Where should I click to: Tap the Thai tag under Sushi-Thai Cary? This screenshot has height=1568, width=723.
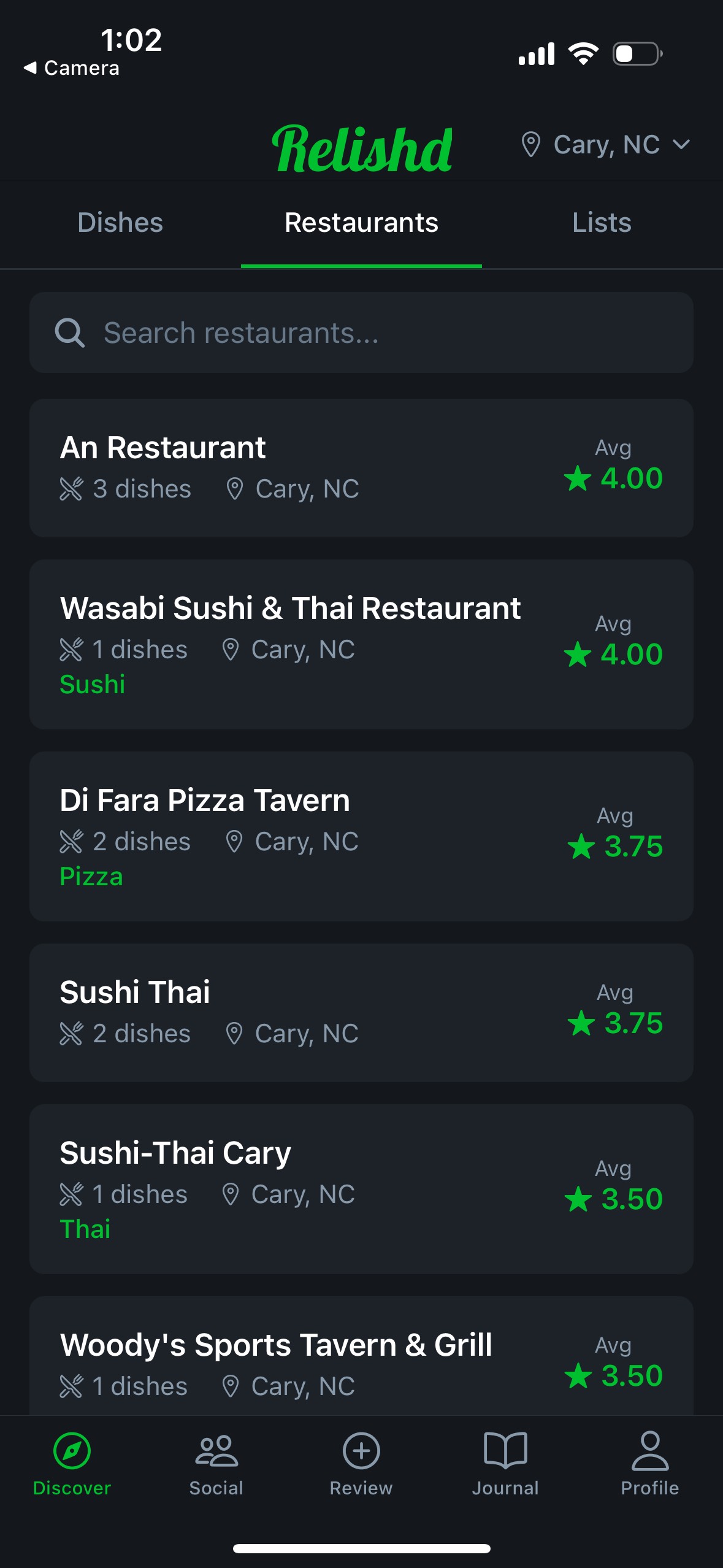85,1229
